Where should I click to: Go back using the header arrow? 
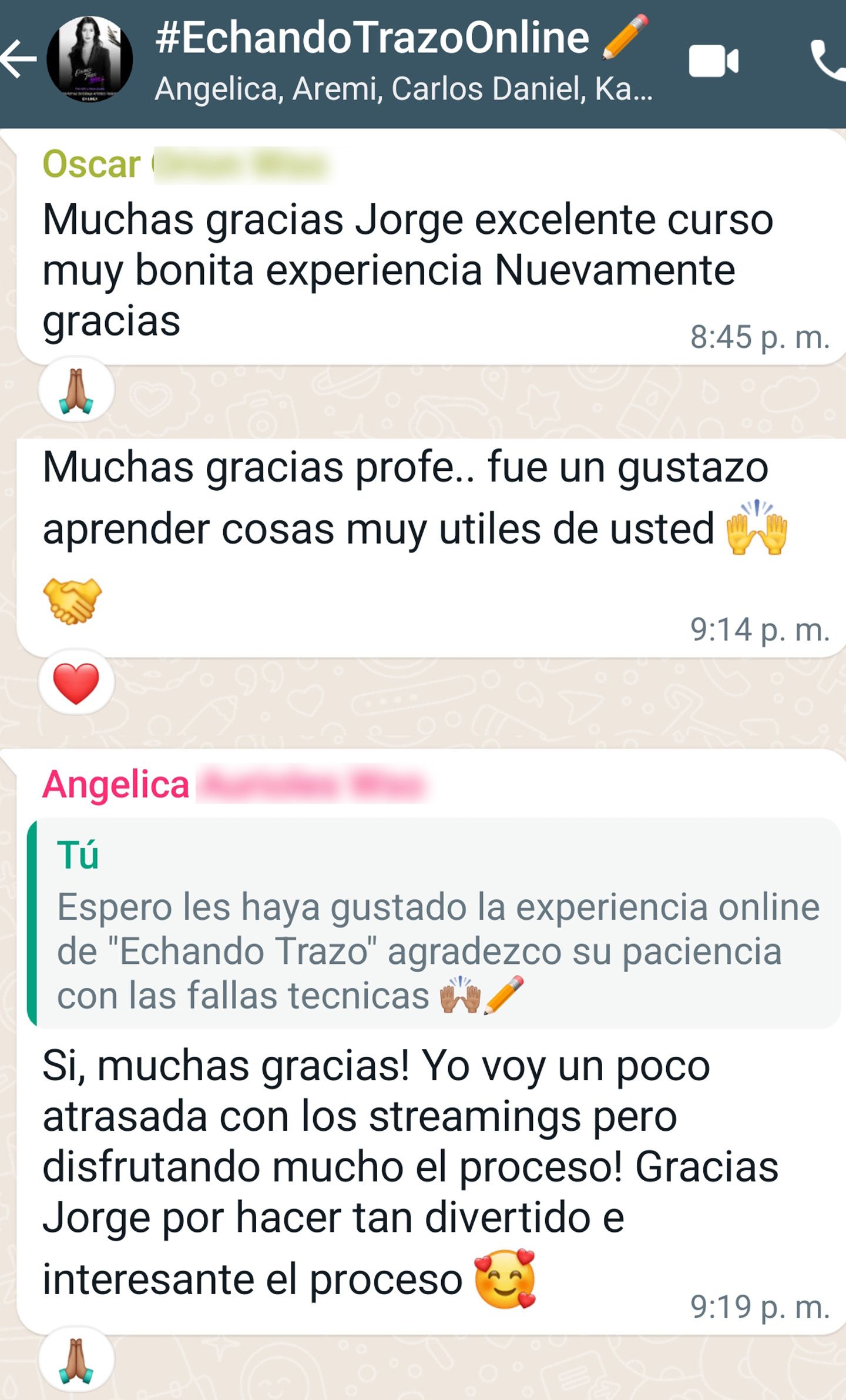tap(19, 59)
